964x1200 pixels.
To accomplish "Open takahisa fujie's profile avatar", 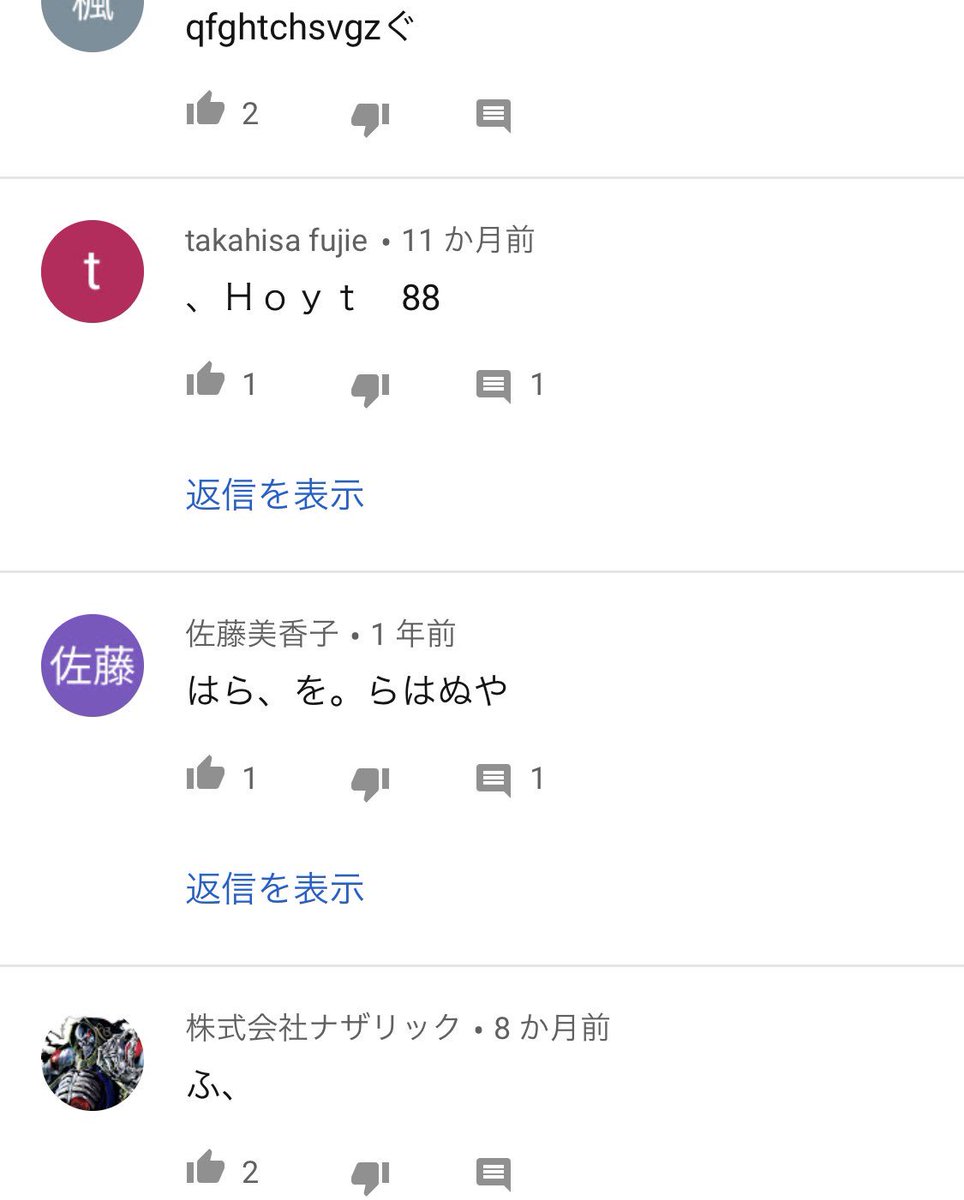I will [92, 271].
